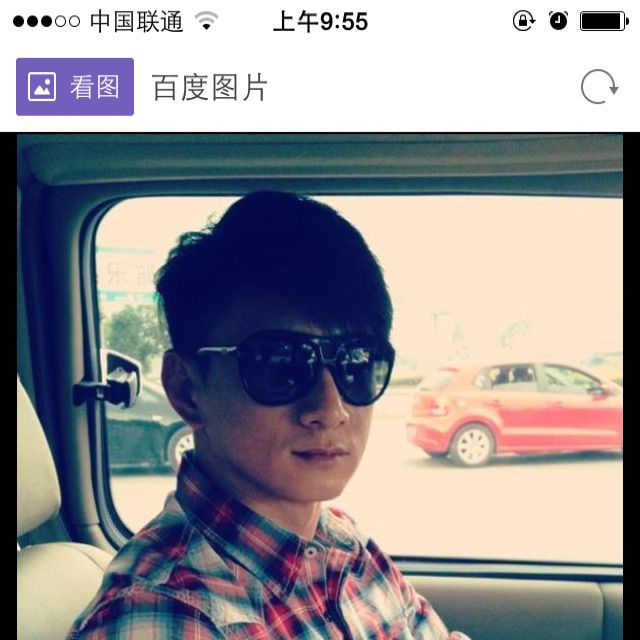640x640 pixels.
Task: Tap the 看图 view-image button
Action: [75, 87]
